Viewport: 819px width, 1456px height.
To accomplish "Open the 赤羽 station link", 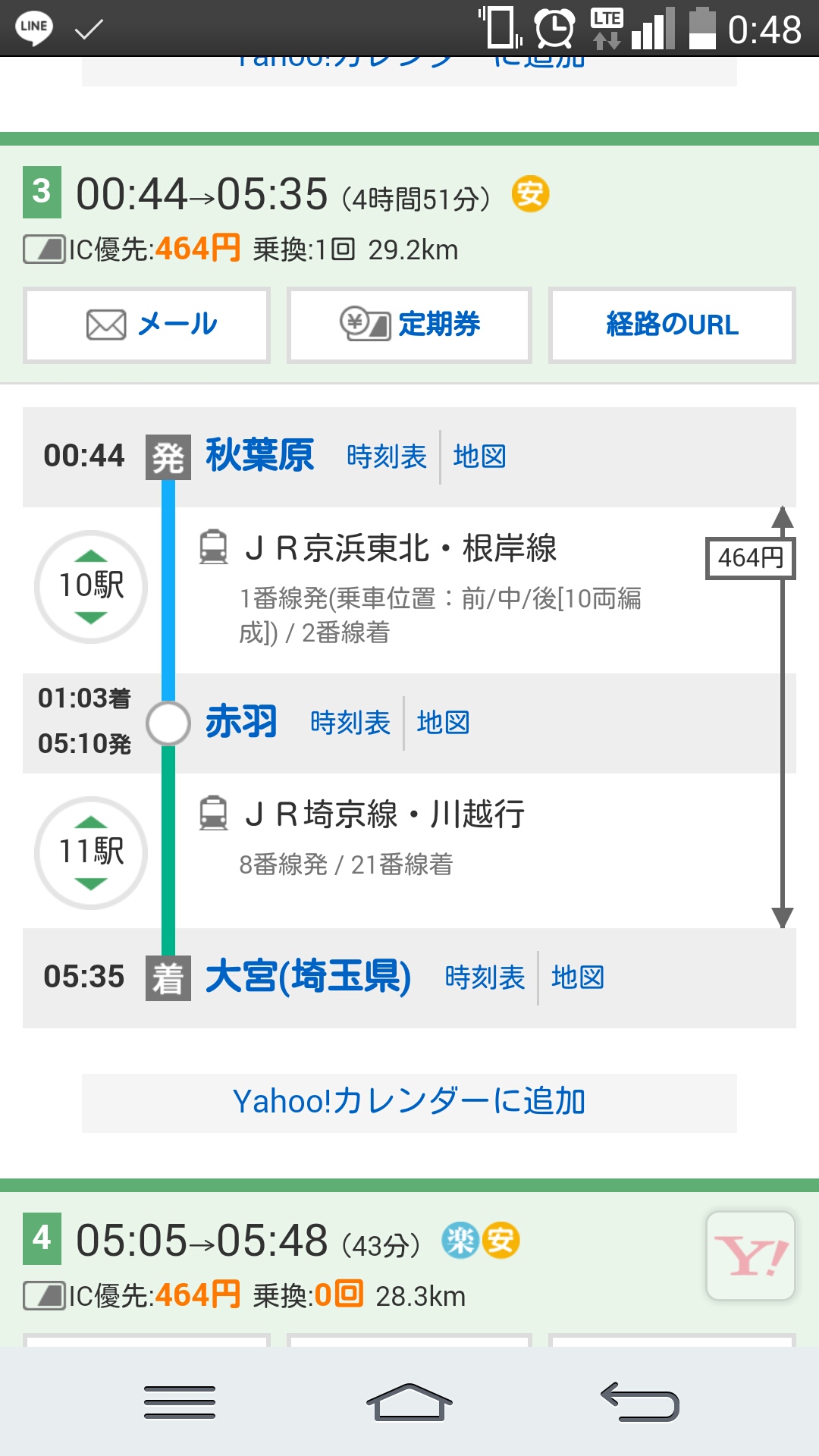I will (x=241, y=722).
